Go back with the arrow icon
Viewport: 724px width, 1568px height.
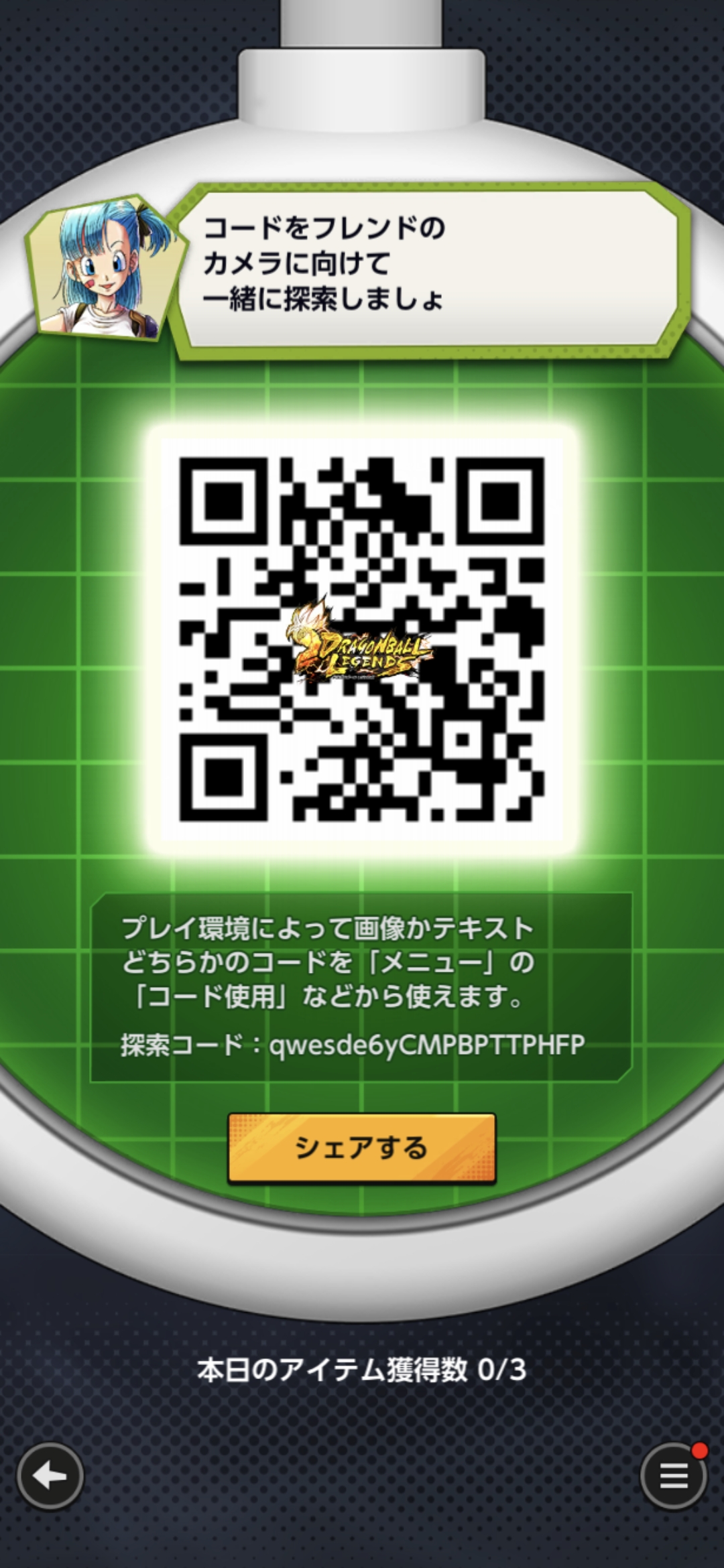pos(50,1476)
